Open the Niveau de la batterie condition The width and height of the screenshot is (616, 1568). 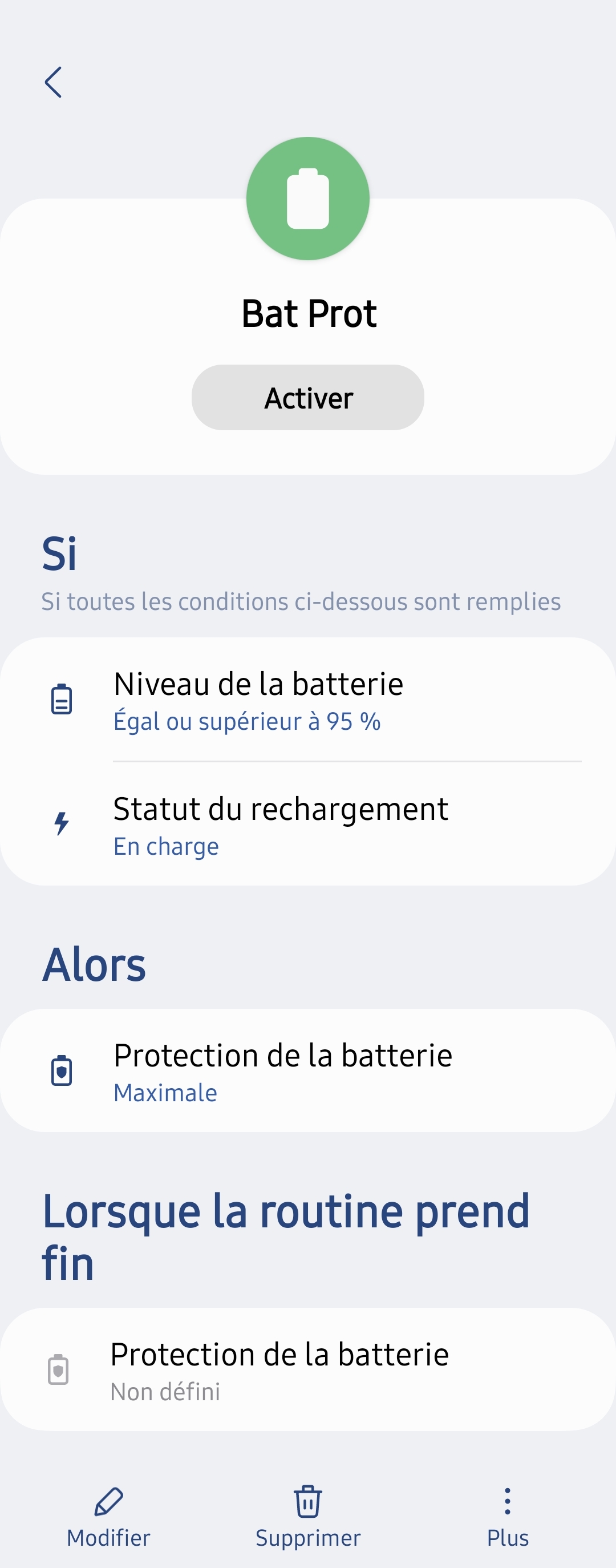click(308, 700)
